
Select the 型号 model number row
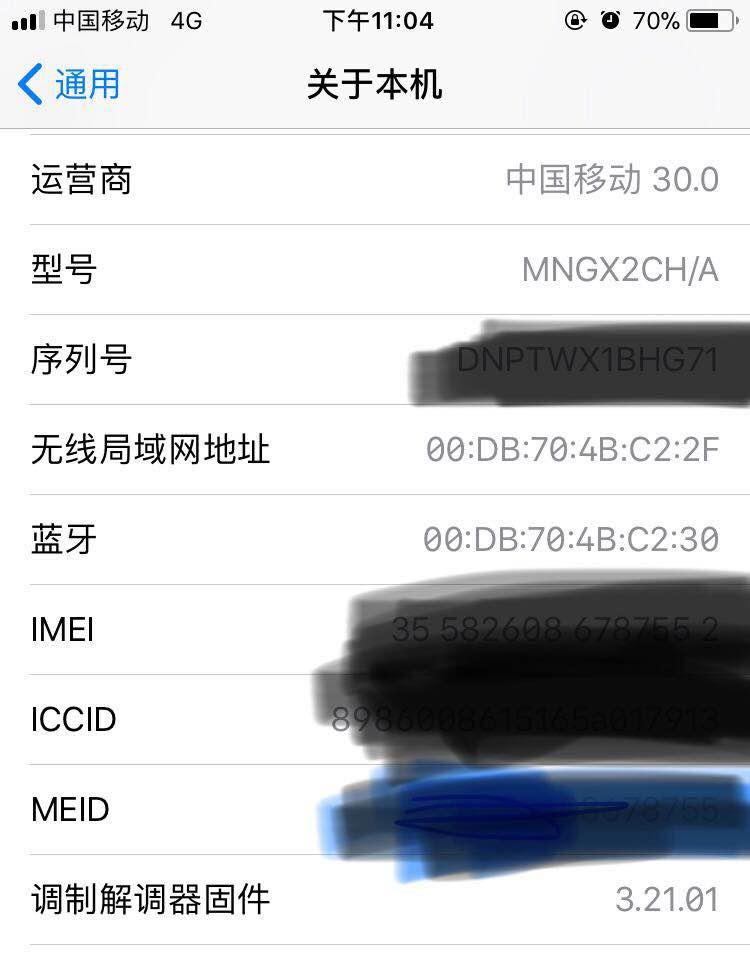(x=375, y=270)
